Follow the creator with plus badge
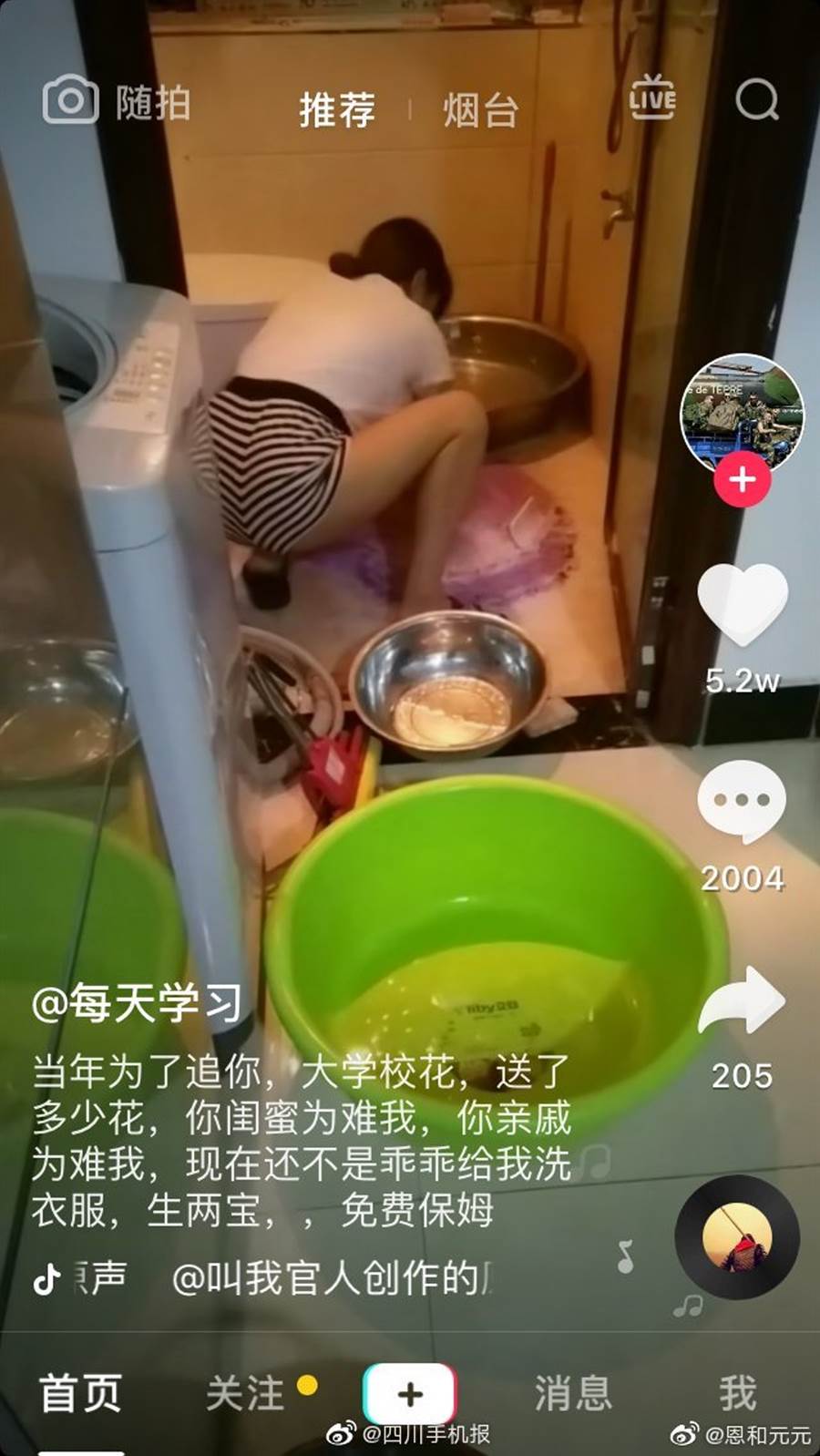Screen dimensions: 820x1456 (x=742, y=478)
